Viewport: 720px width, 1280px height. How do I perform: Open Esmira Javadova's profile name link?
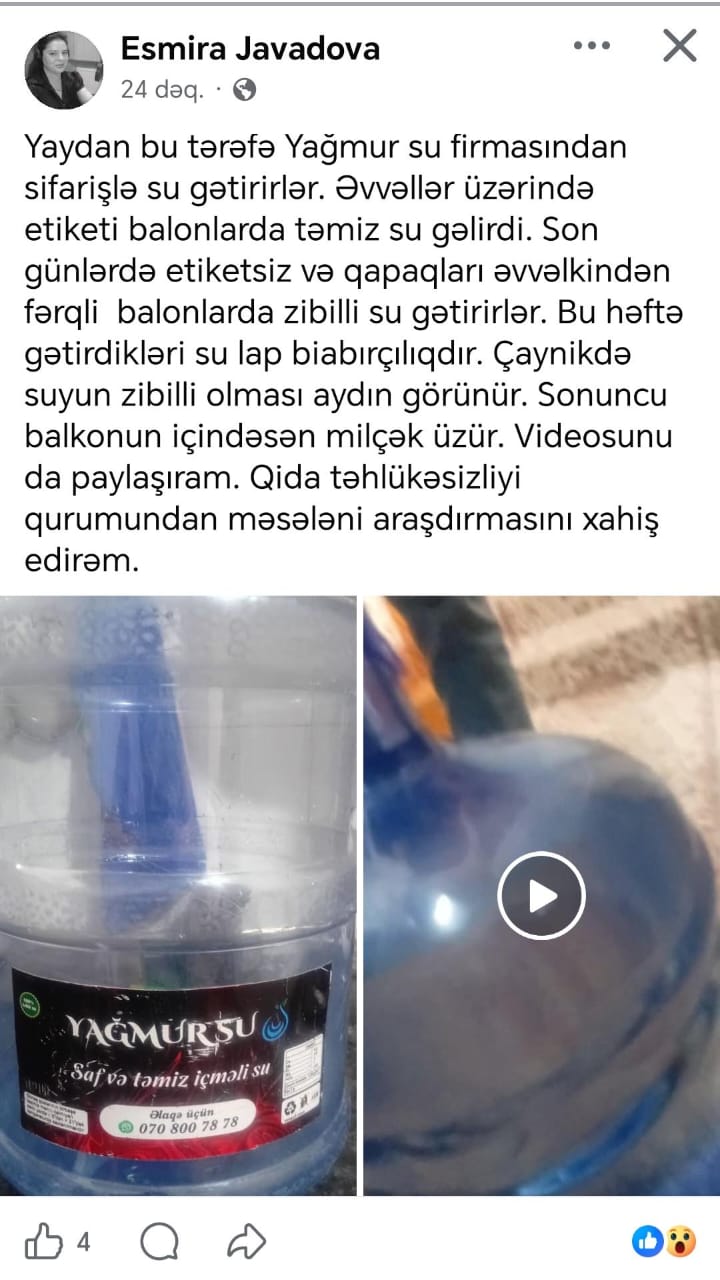pyautogui.click(x=250, y=48)
